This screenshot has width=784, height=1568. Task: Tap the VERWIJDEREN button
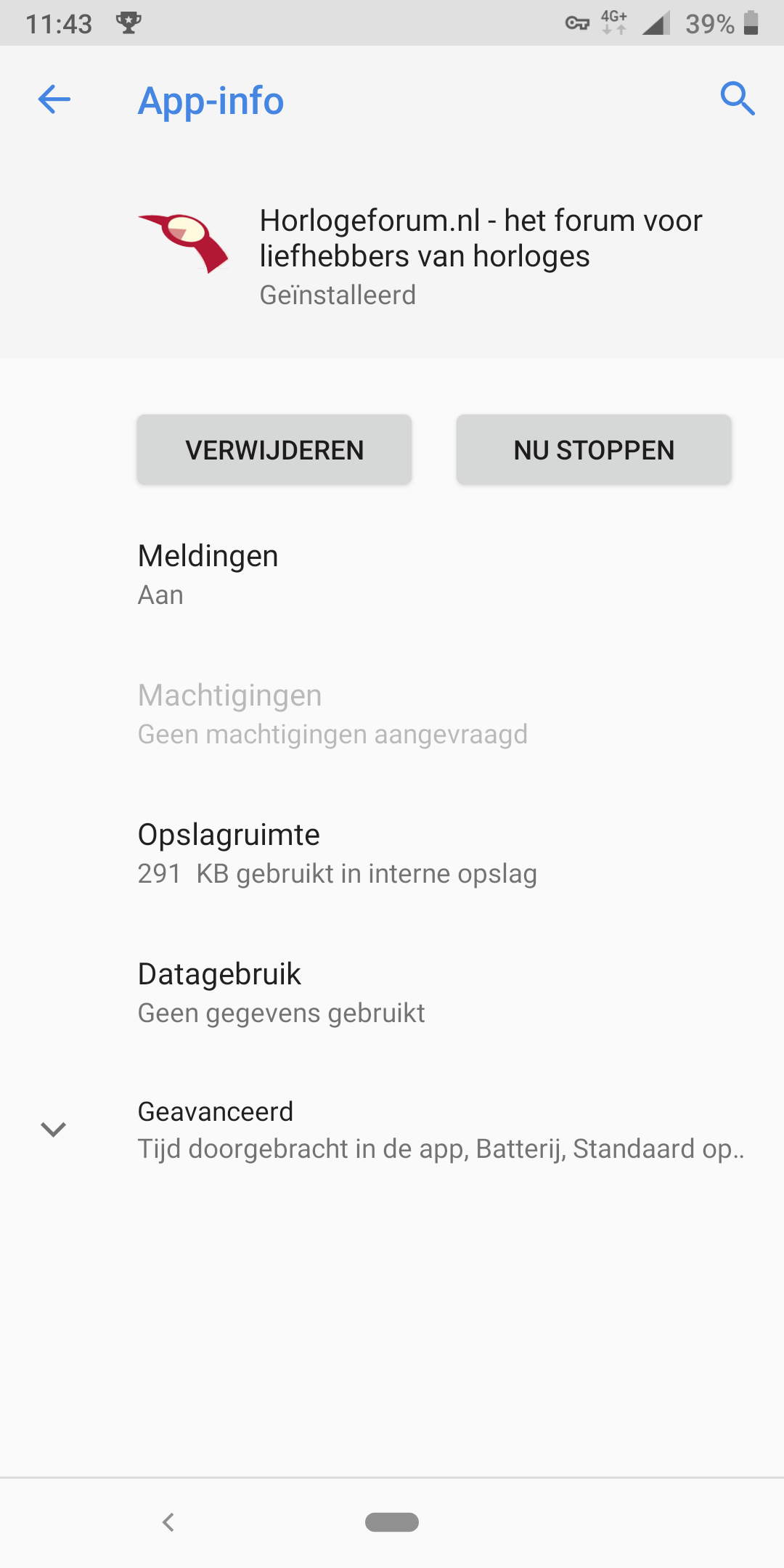(x=274, y=450)
